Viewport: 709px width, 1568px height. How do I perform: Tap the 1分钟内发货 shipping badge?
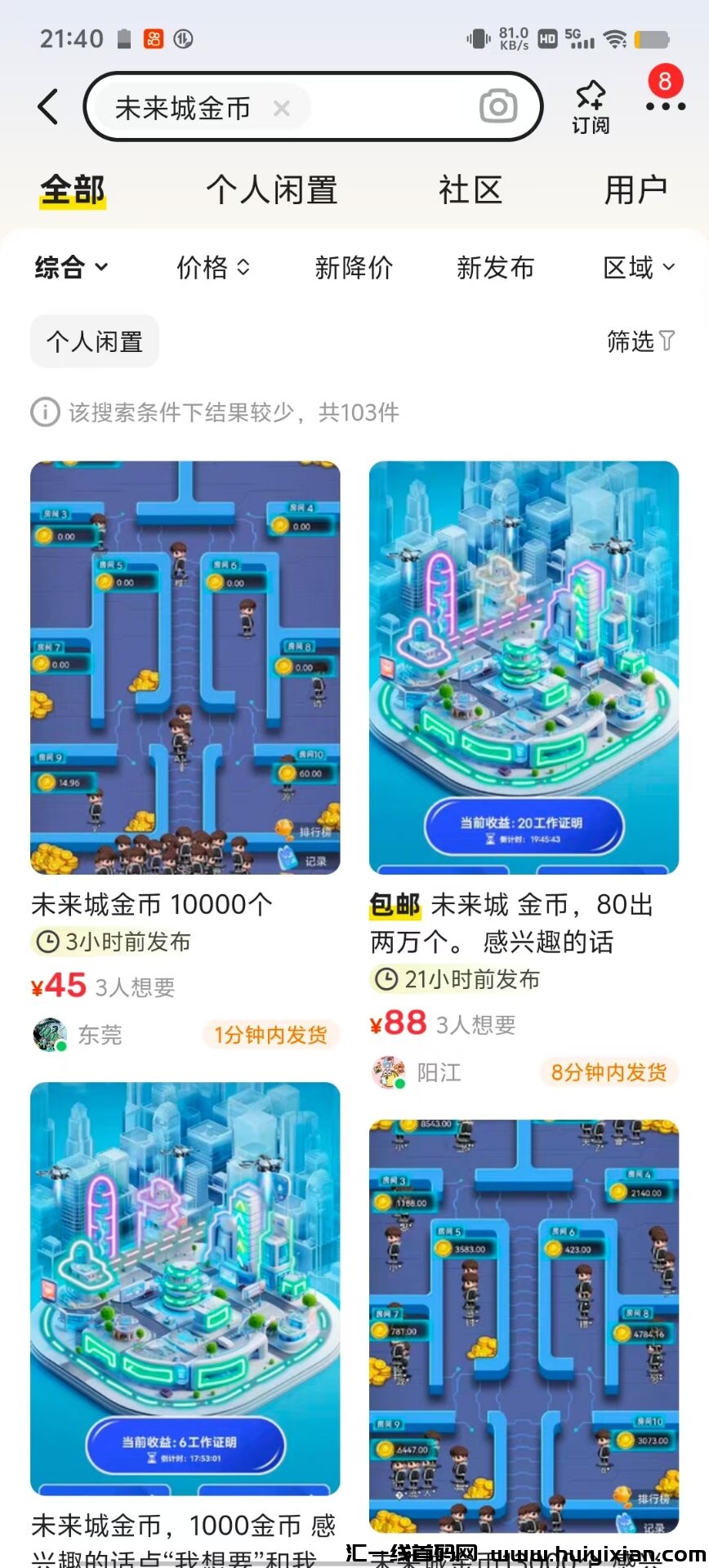pyautogui.click(x=270, y=1034)
